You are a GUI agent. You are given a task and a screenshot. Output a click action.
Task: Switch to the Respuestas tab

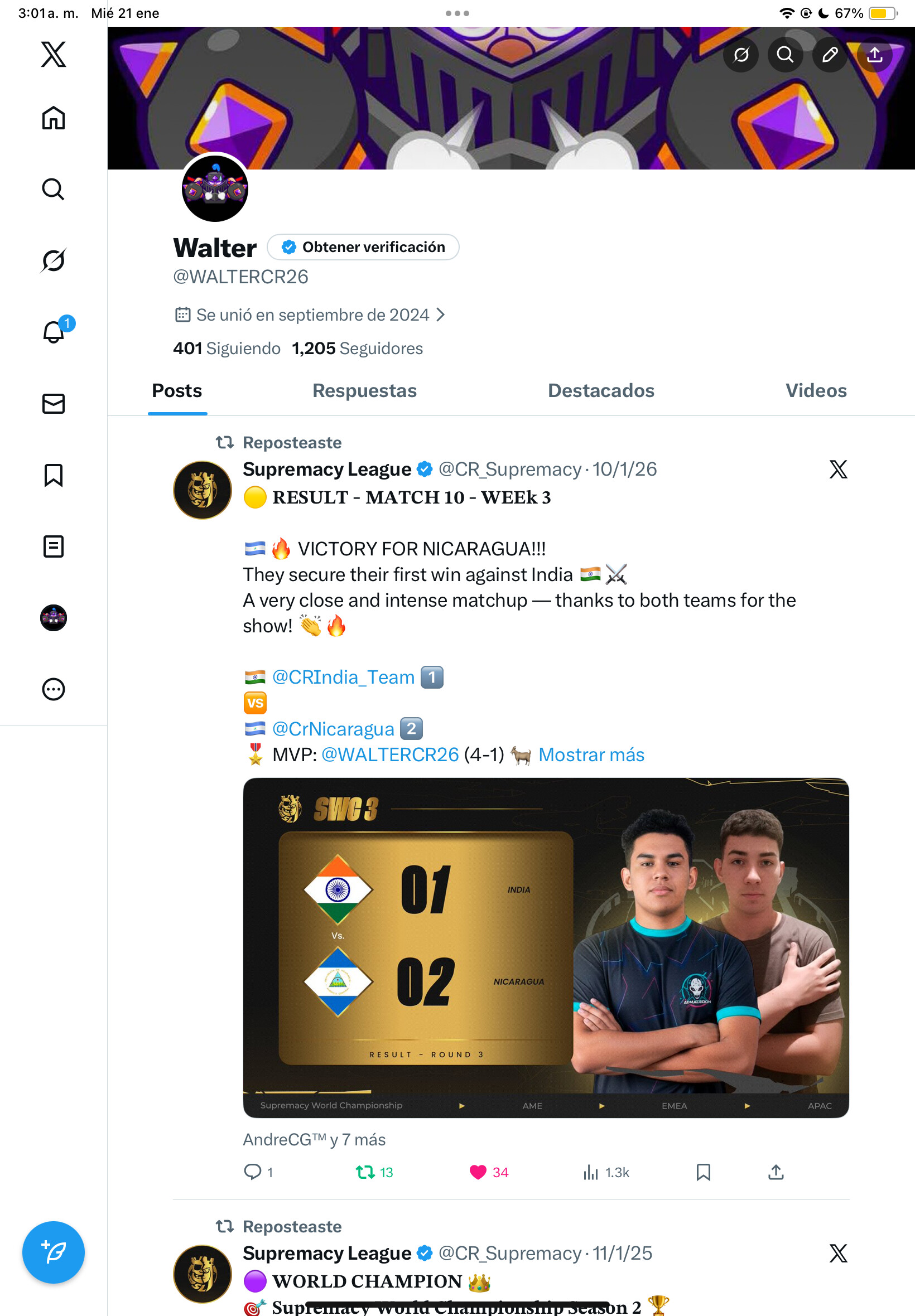pos(365,391)
